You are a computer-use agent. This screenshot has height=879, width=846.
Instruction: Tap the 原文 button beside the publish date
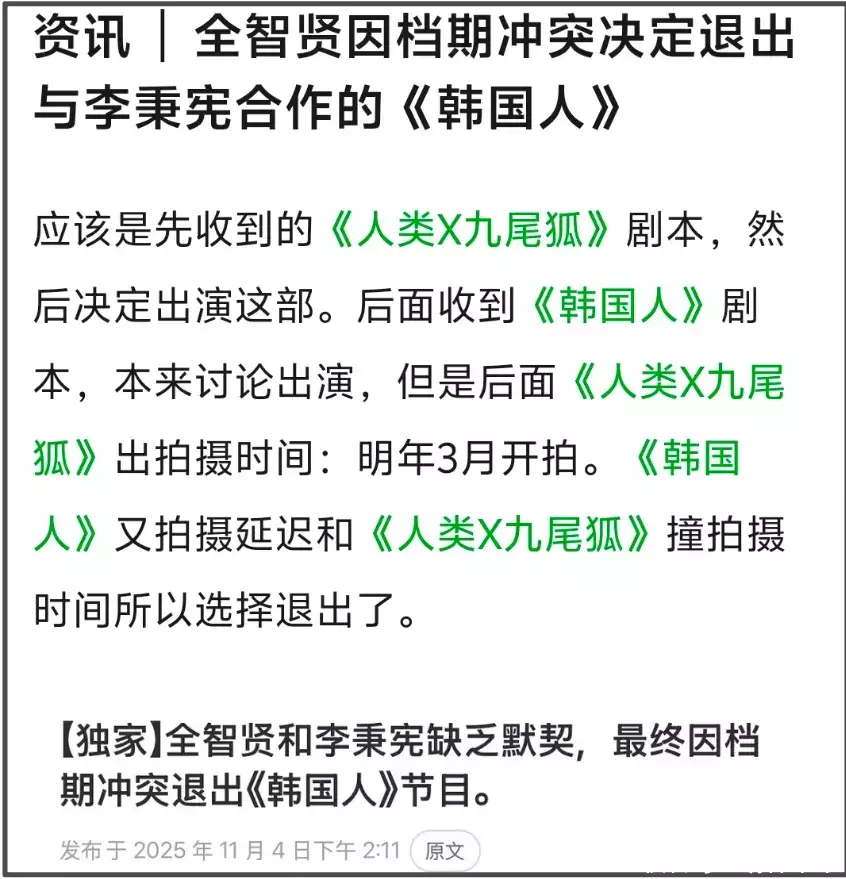pos(445,852)
